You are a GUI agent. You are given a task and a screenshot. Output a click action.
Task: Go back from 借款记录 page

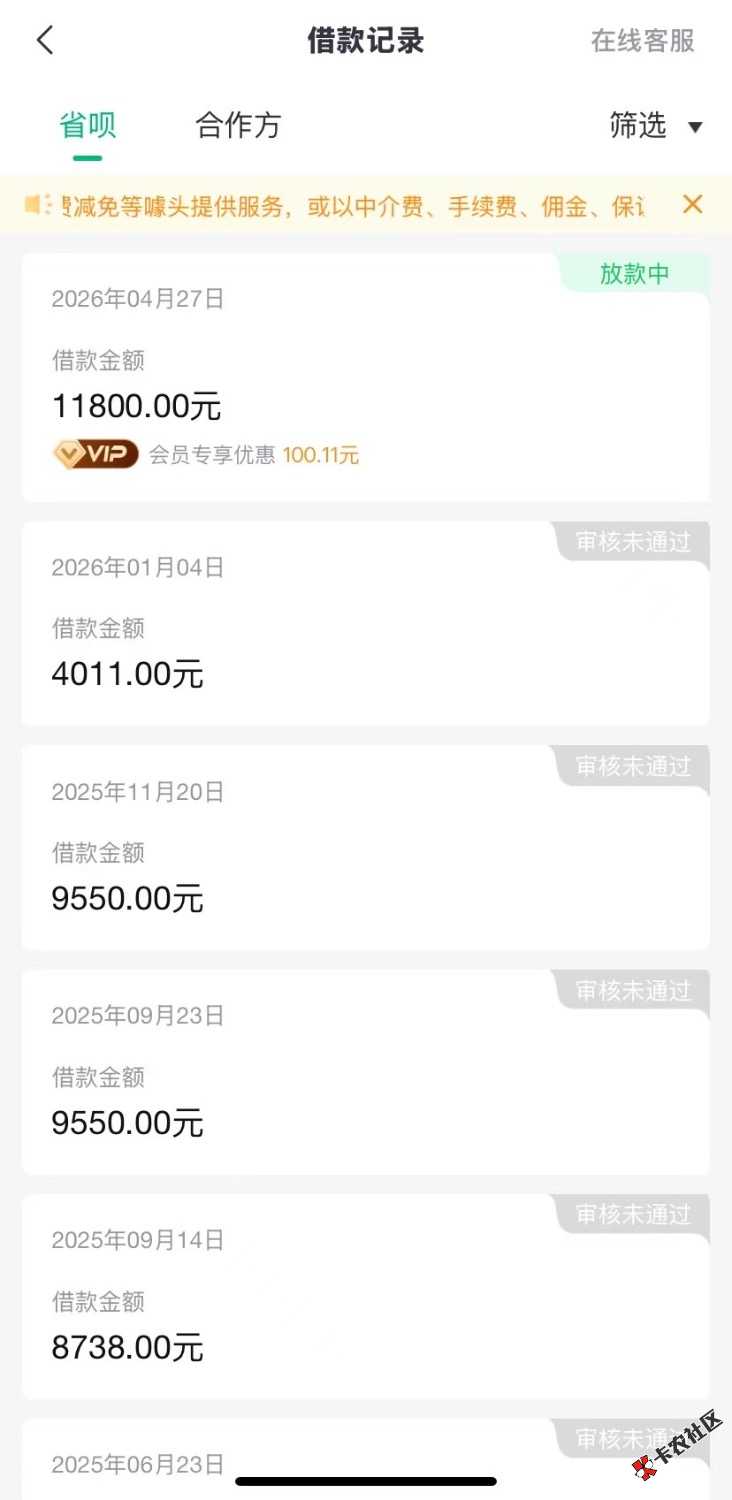[45, 41]
